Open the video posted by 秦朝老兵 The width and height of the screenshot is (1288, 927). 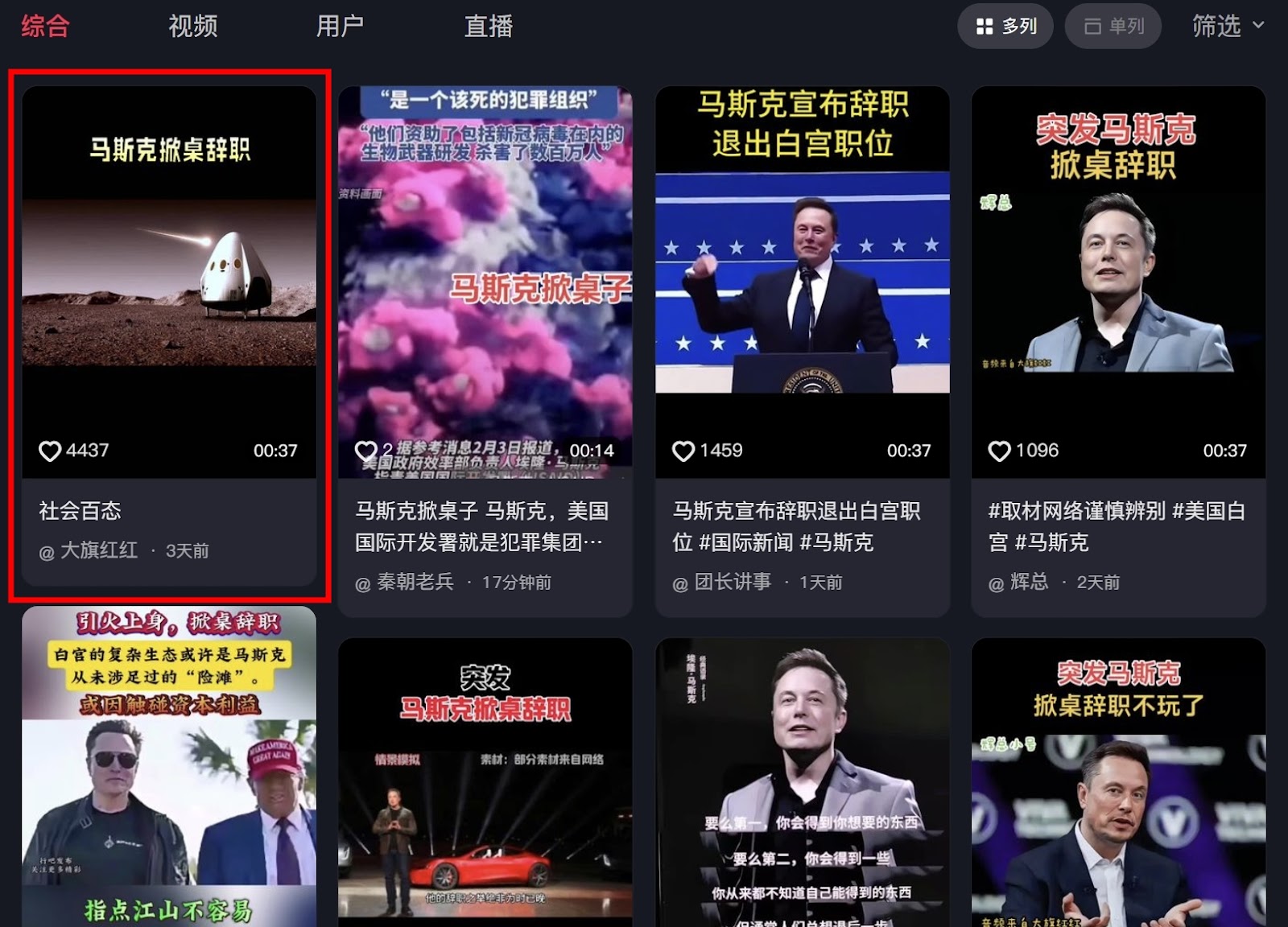click(x=485, y=282)
